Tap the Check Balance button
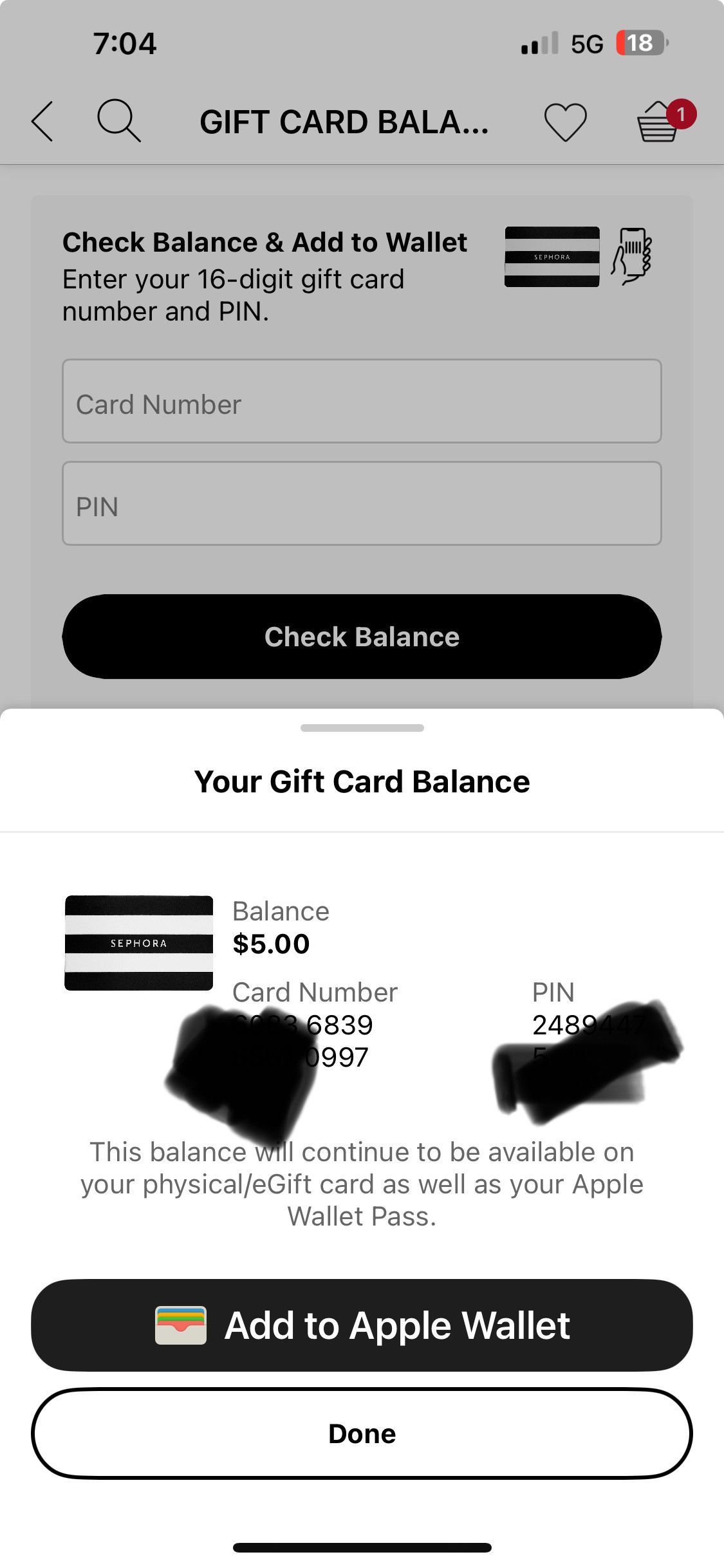Image resolution: width=724 pixels, height=1568 pixels. tap(362, 637)
